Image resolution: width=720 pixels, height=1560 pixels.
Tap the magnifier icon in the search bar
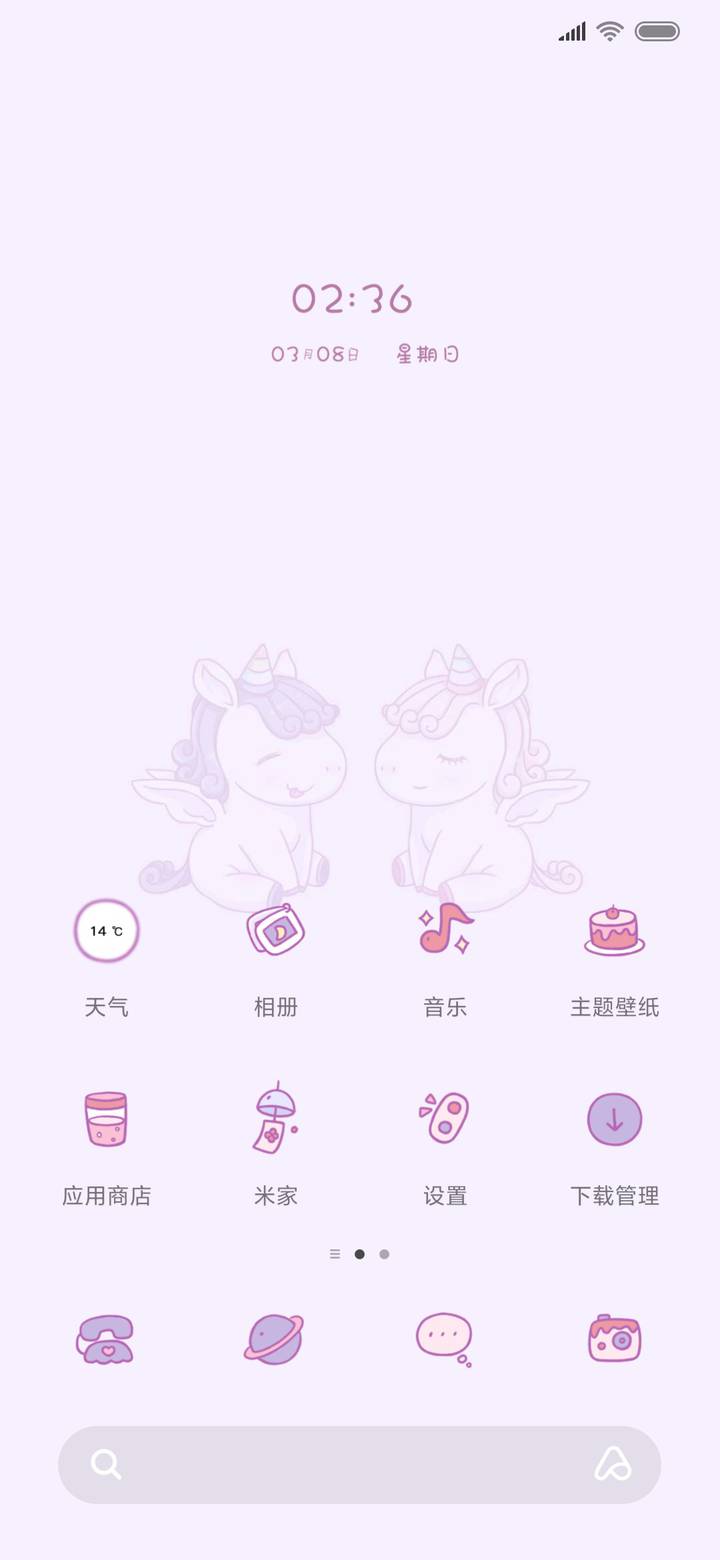point(105,1464)
